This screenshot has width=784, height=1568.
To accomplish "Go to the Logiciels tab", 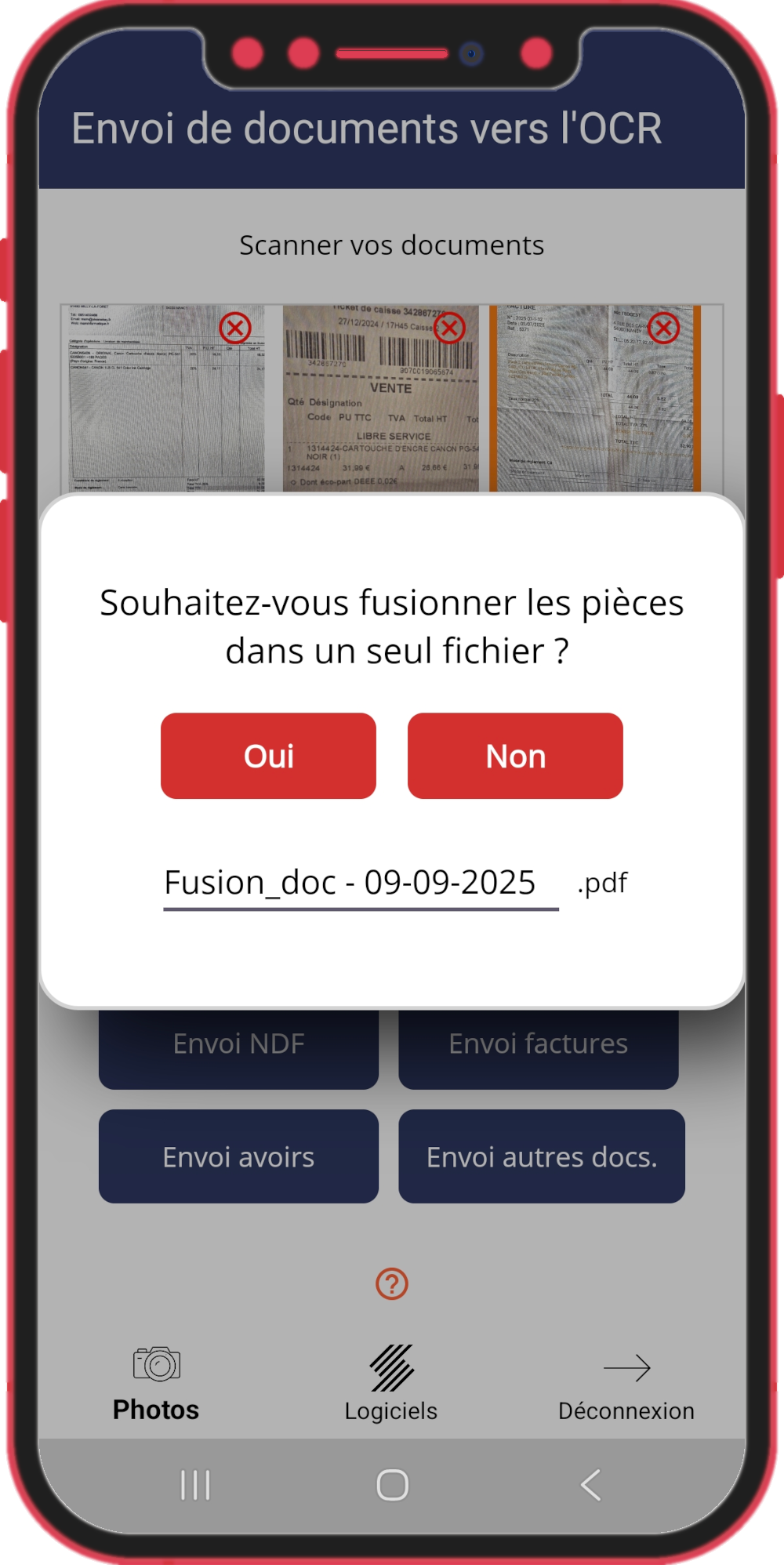I will click(x=391, y=1384).
